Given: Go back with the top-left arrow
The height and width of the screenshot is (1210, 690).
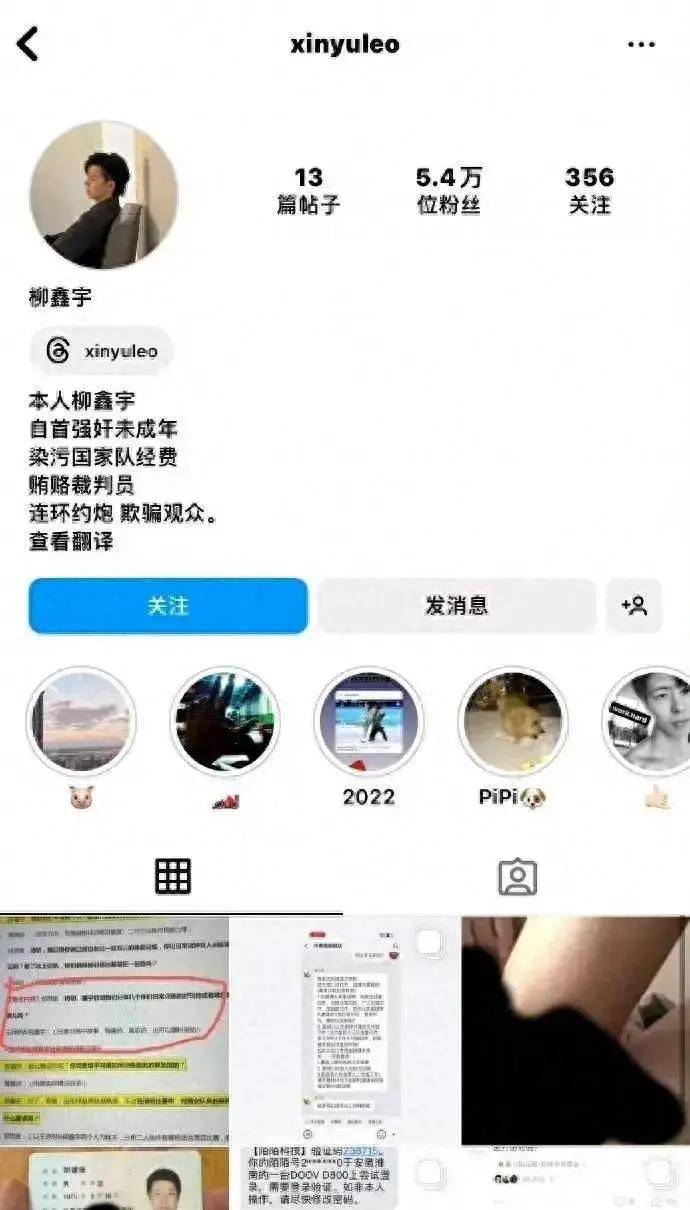Looking at the screenshot, I should tap(28, 44).
